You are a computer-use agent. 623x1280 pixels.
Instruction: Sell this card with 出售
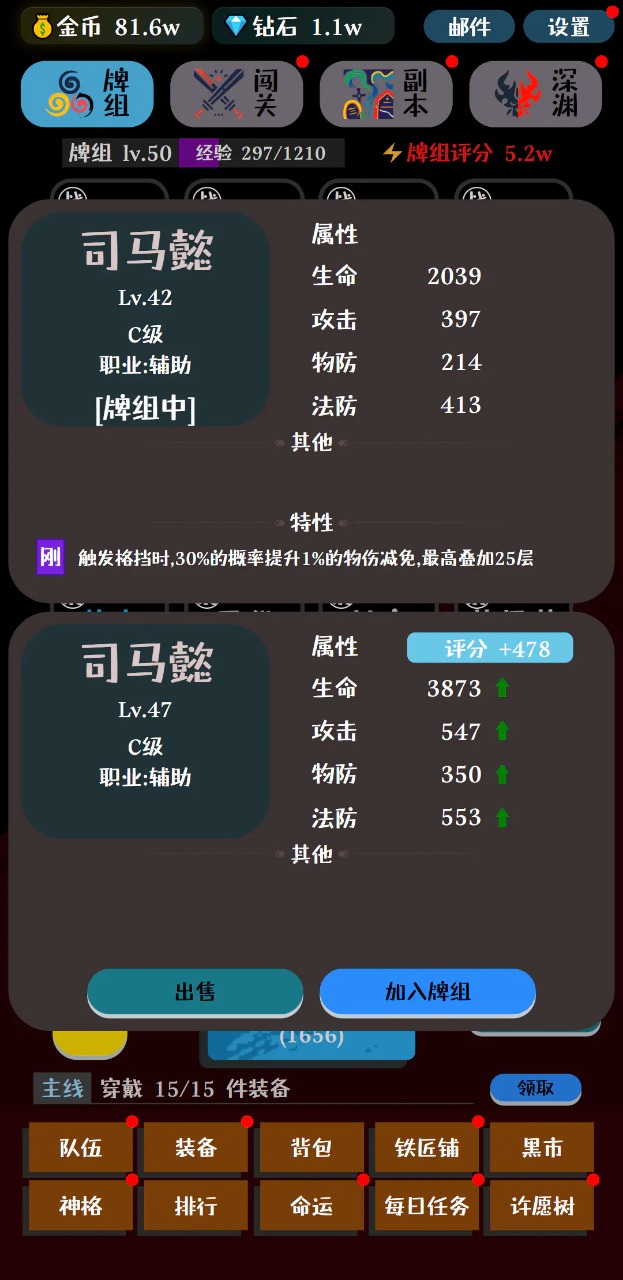tap(195, 992)
